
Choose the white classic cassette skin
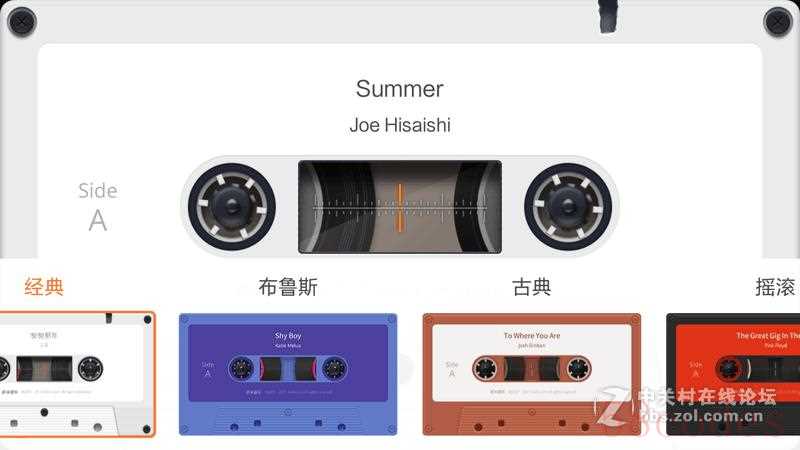pyautogui.click(x=76, y=374)
